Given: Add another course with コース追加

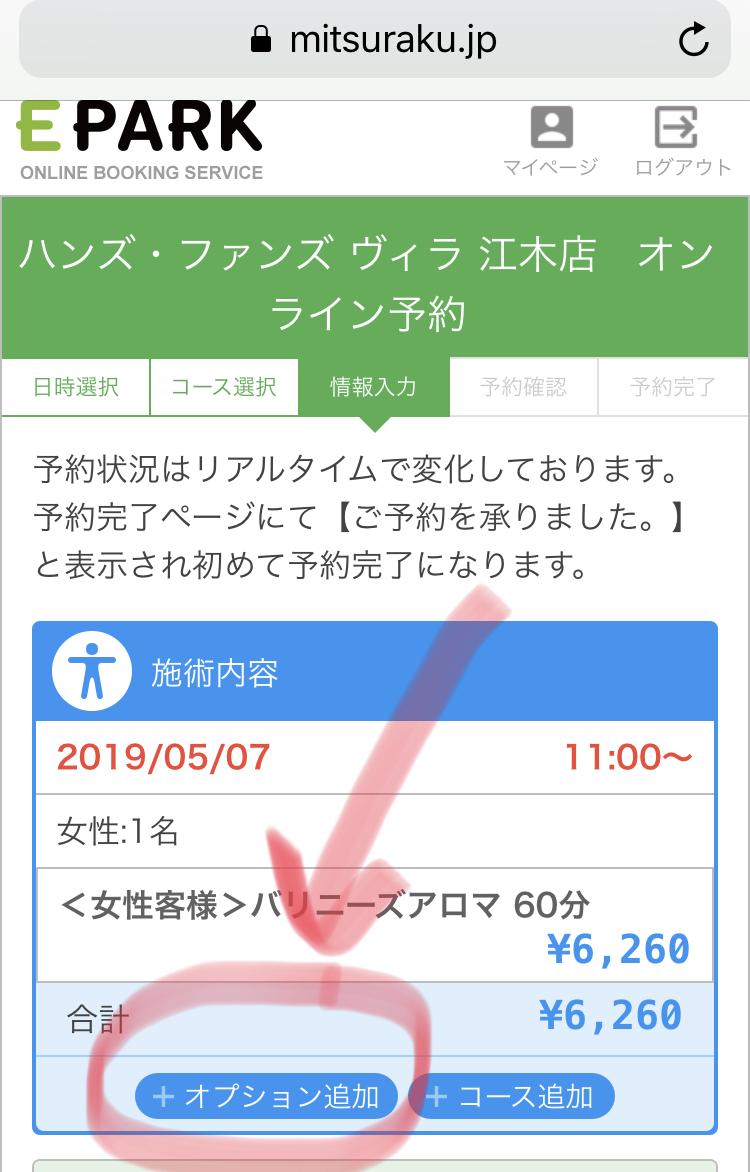Looking at the screenshot, I should tap(511, 1097).
